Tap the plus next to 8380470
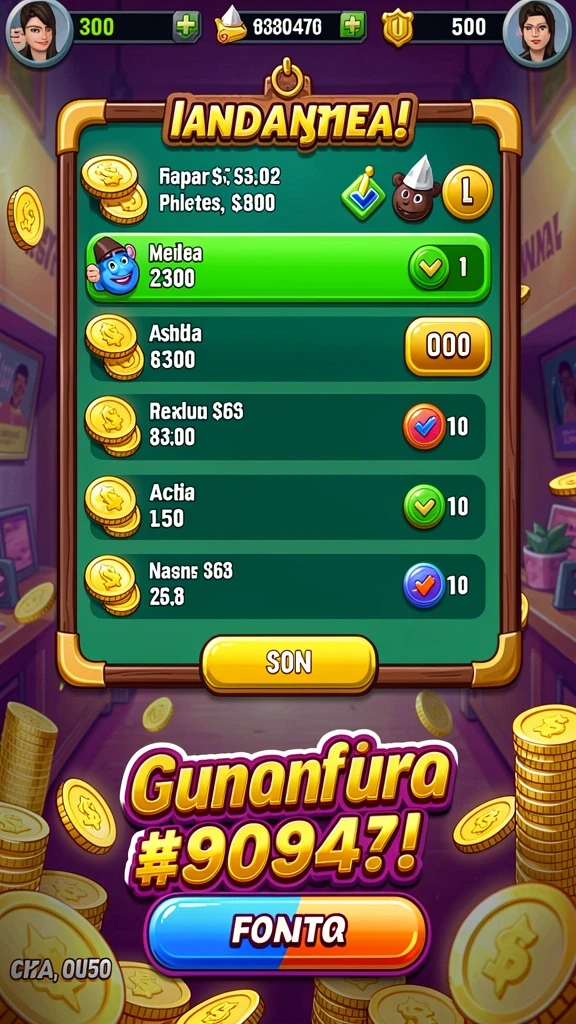576x1024 pixels. (353, 27)
